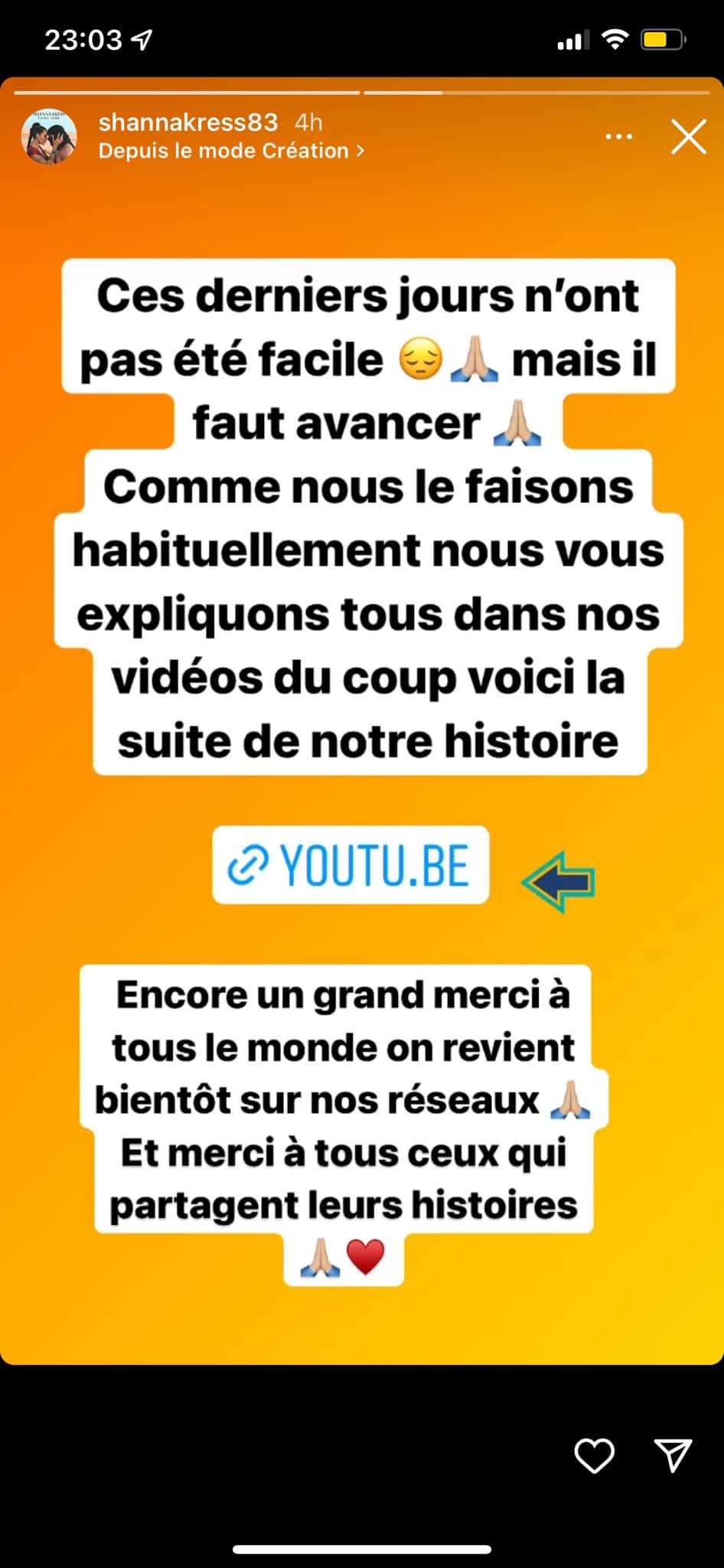Share the story via paper plane

(x=673, y=1455)
